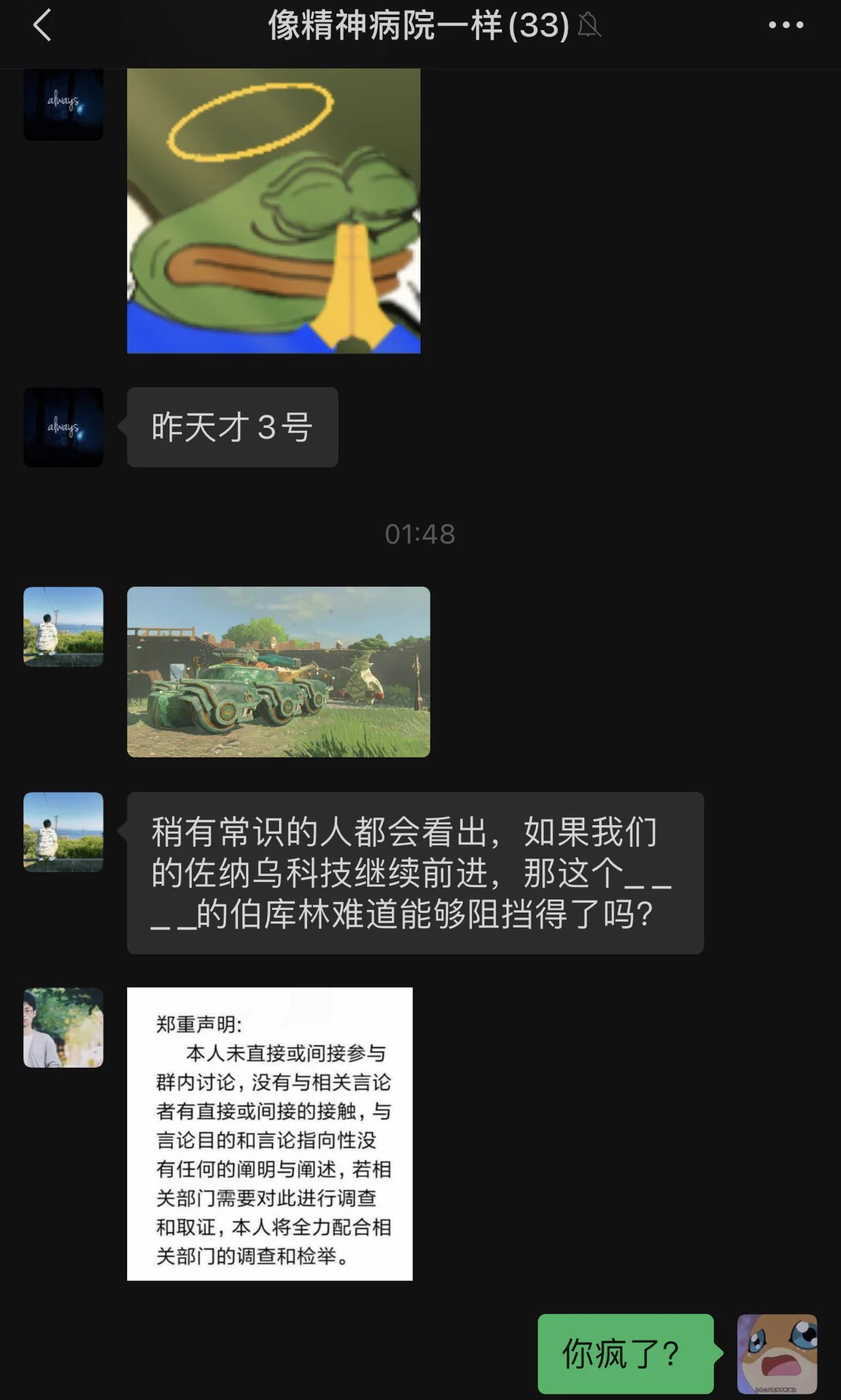Viewport: 841px width, 1400px height.
Task: Tap the 'always' avatar beside 昨天才3号
Action: click(64, 427)
